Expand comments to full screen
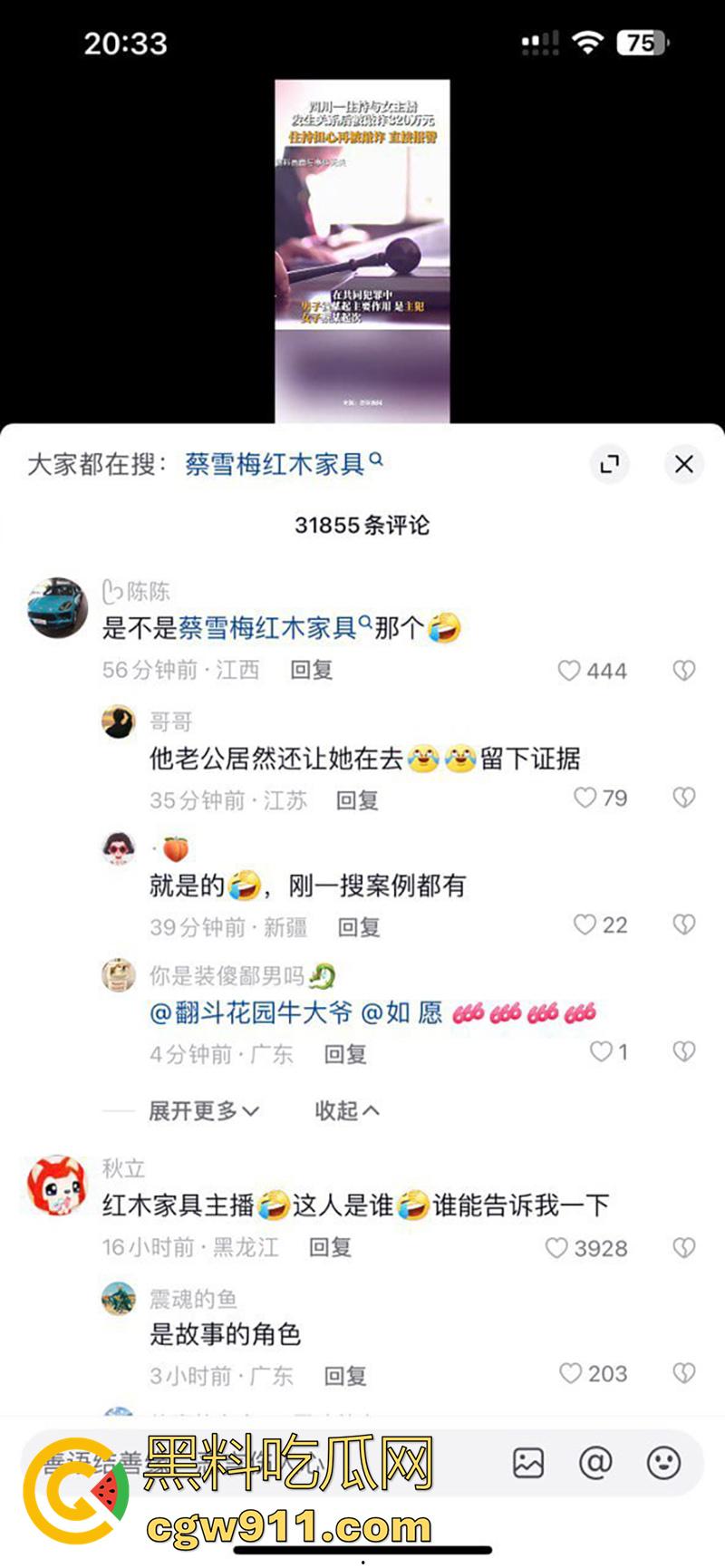 tap(610, 464)
